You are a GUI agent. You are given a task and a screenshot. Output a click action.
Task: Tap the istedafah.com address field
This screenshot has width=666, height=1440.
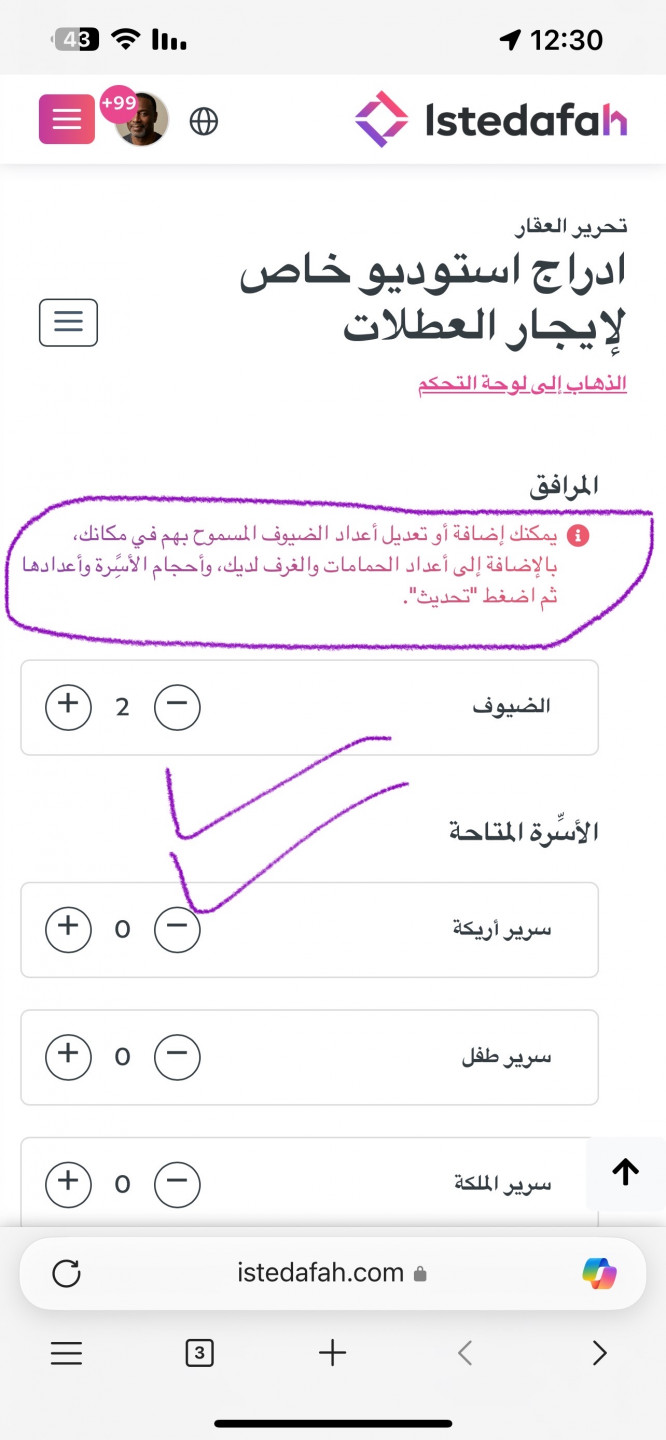332,1273
